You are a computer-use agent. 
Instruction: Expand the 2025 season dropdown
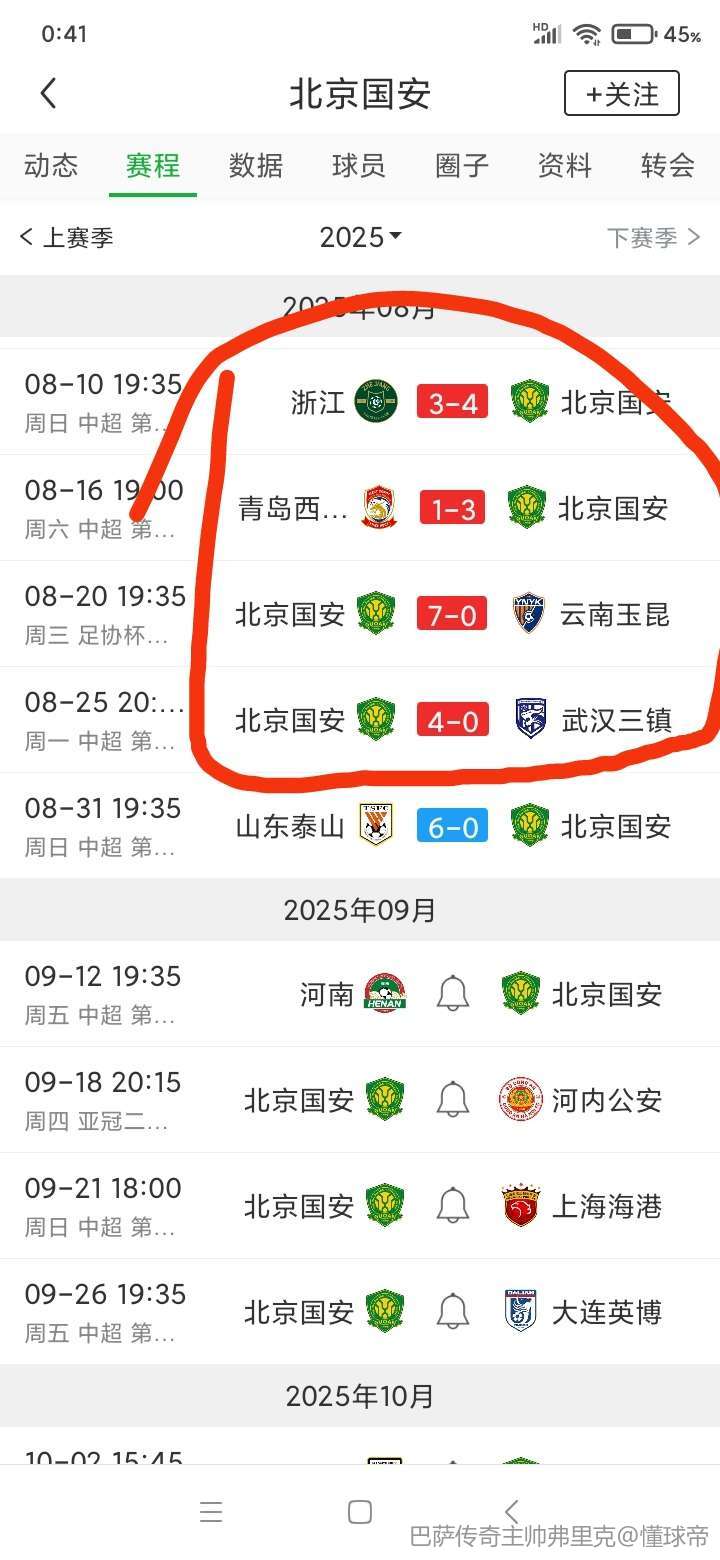pyautogui.click(x=360, y=238)
